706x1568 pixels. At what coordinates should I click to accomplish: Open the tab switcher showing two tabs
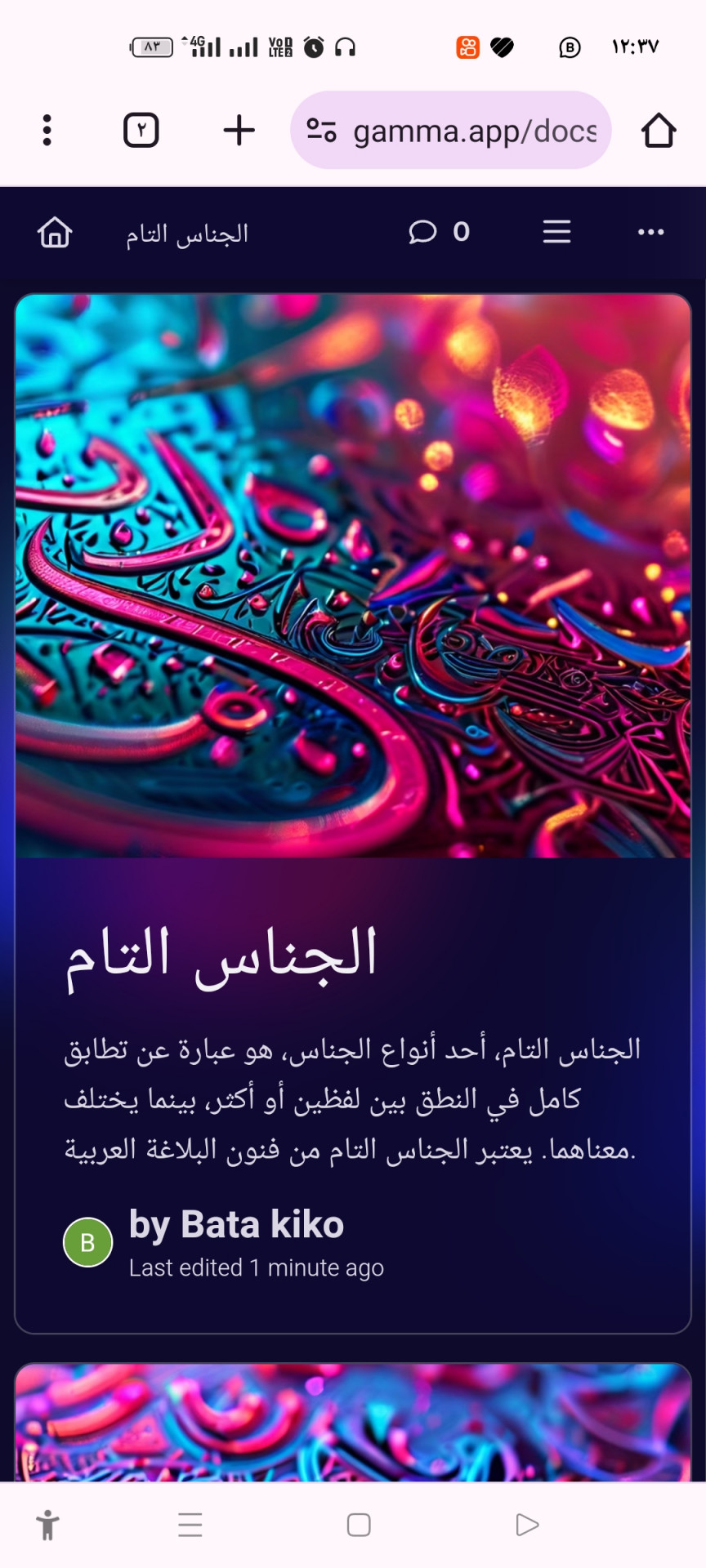pos(141,131)
